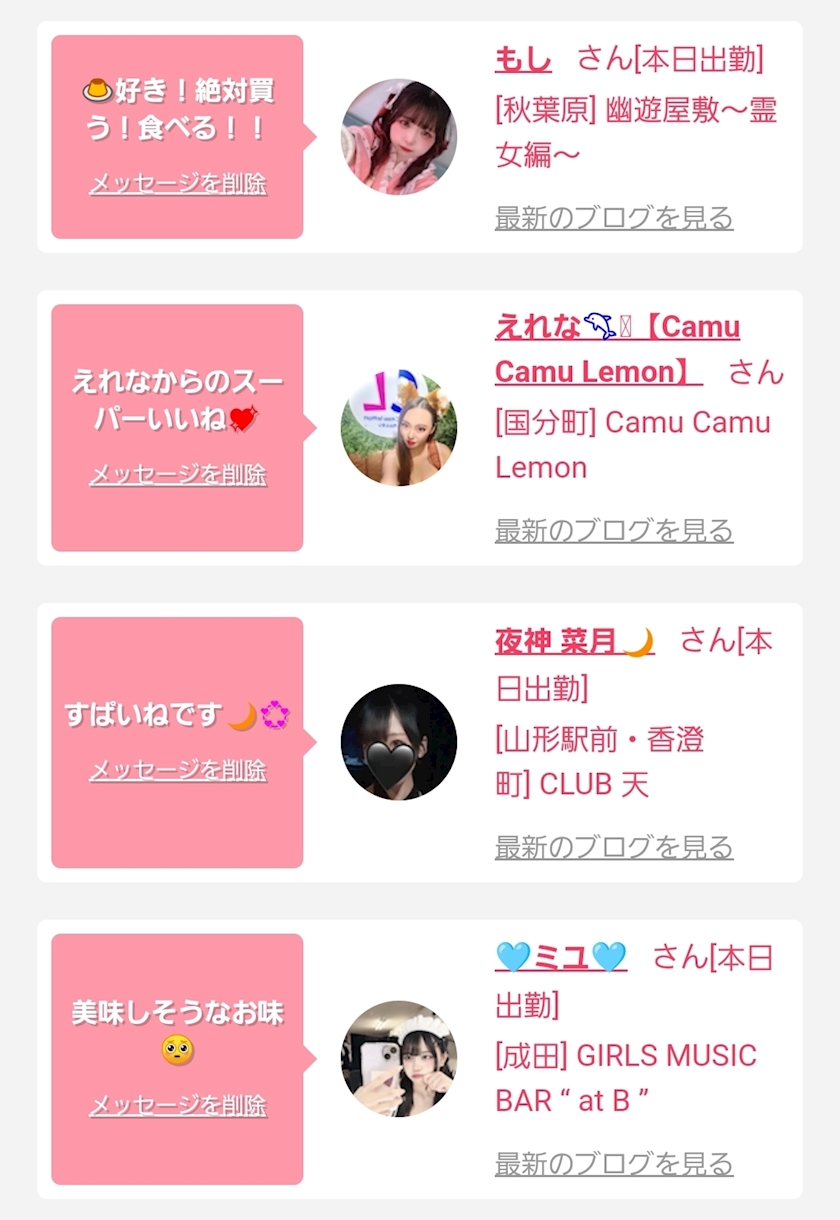Tap 夜神 菜月's profile photo
Image resolution: width=840 pixels, height=1220 pixels.
point(399,742)
